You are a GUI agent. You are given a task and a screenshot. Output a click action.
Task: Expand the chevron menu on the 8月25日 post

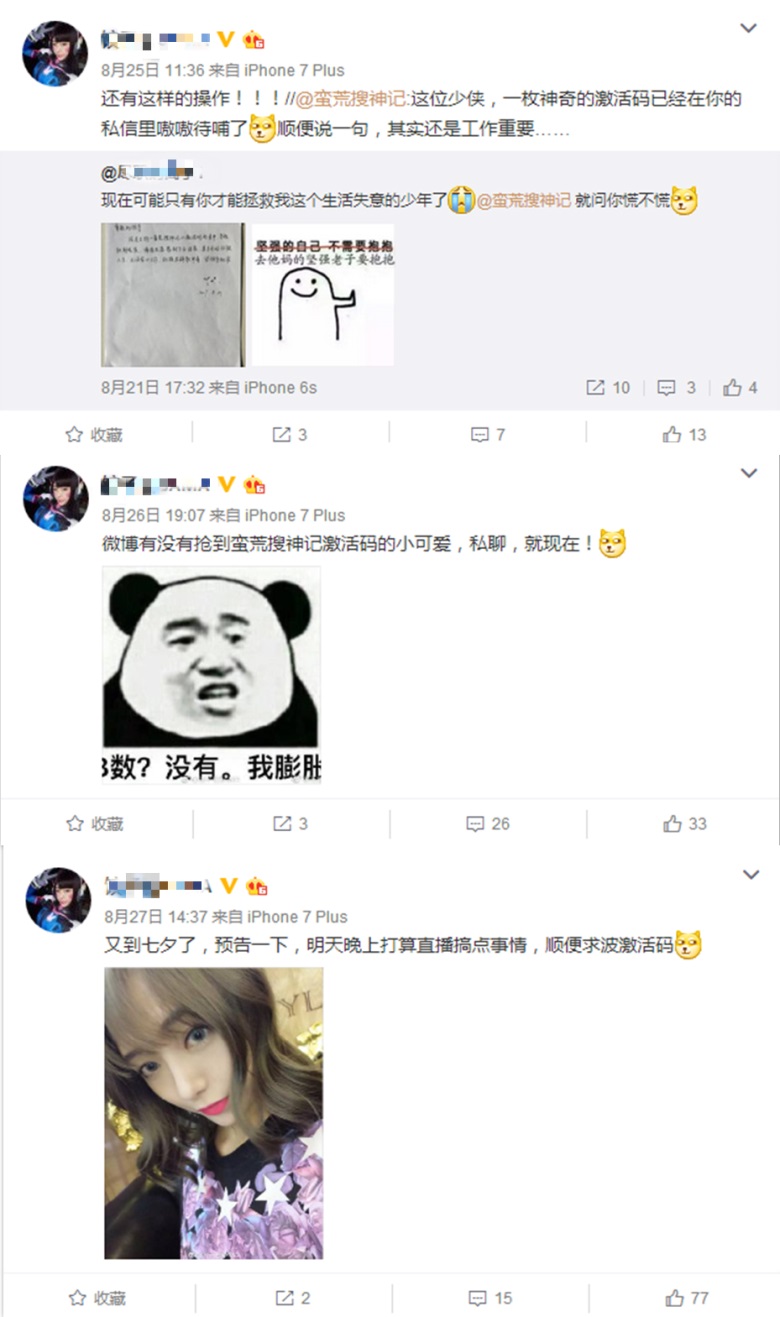pyautogui.click(x=748, y=28)
